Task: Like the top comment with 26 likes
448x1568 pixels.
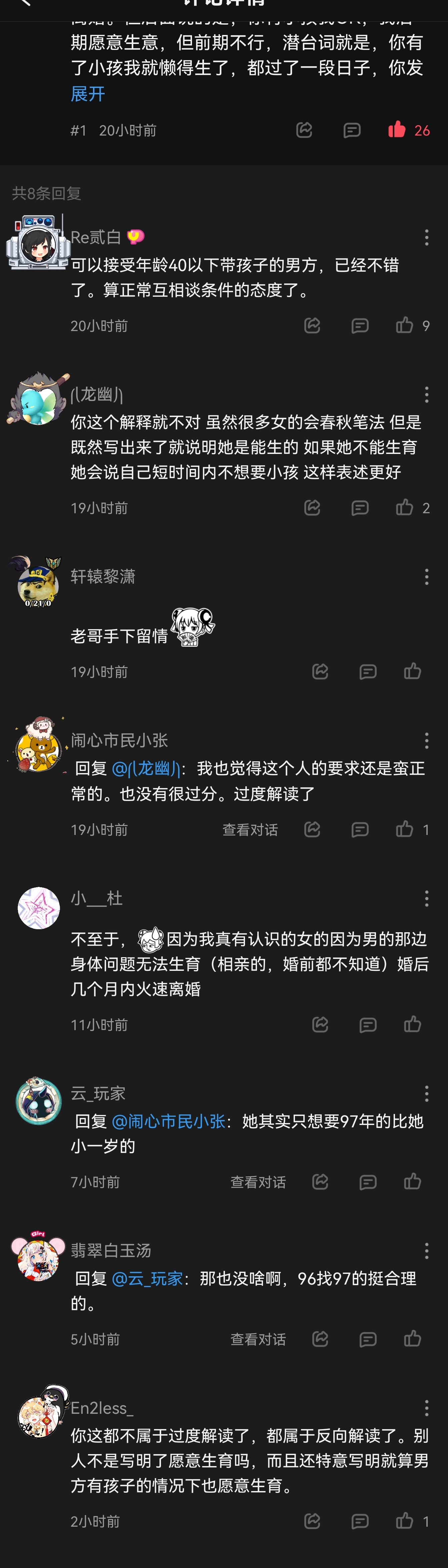Action: pyautogui.click(x=397, y=130)
